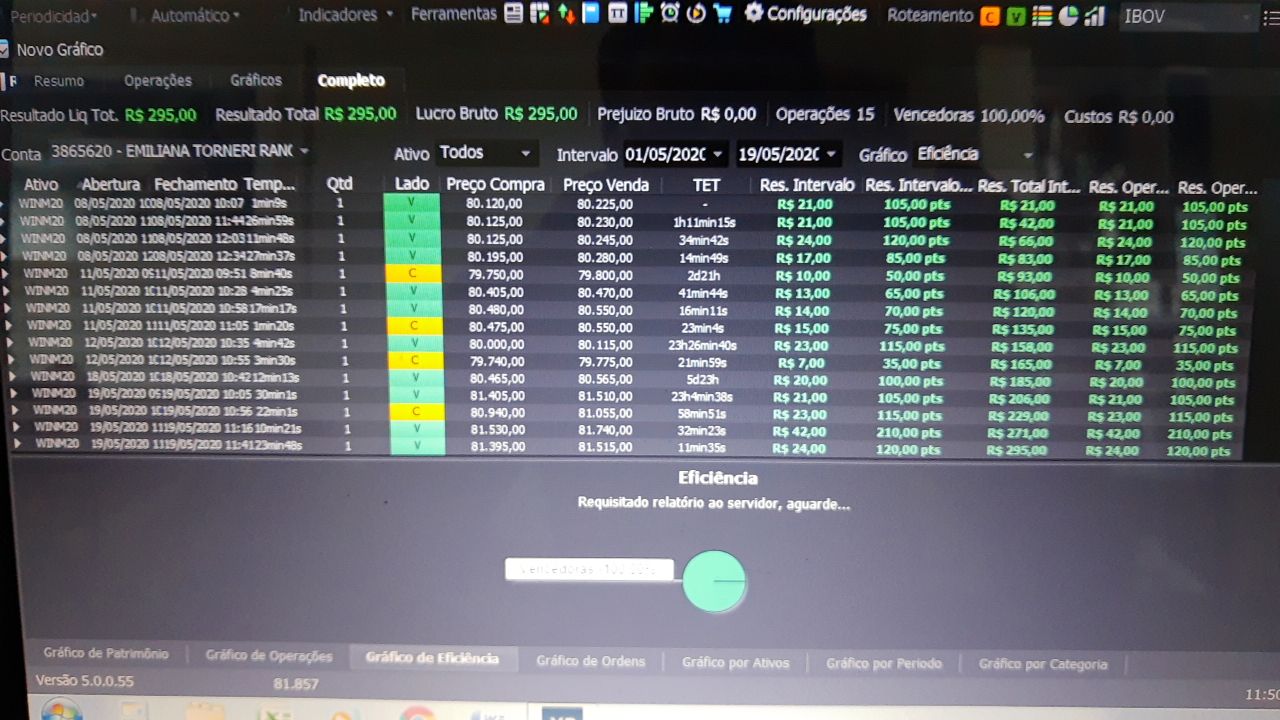This screenshot has width=1280, height=720.
Task: Select Gráfico de Operações tab
Action: point(268,656)
